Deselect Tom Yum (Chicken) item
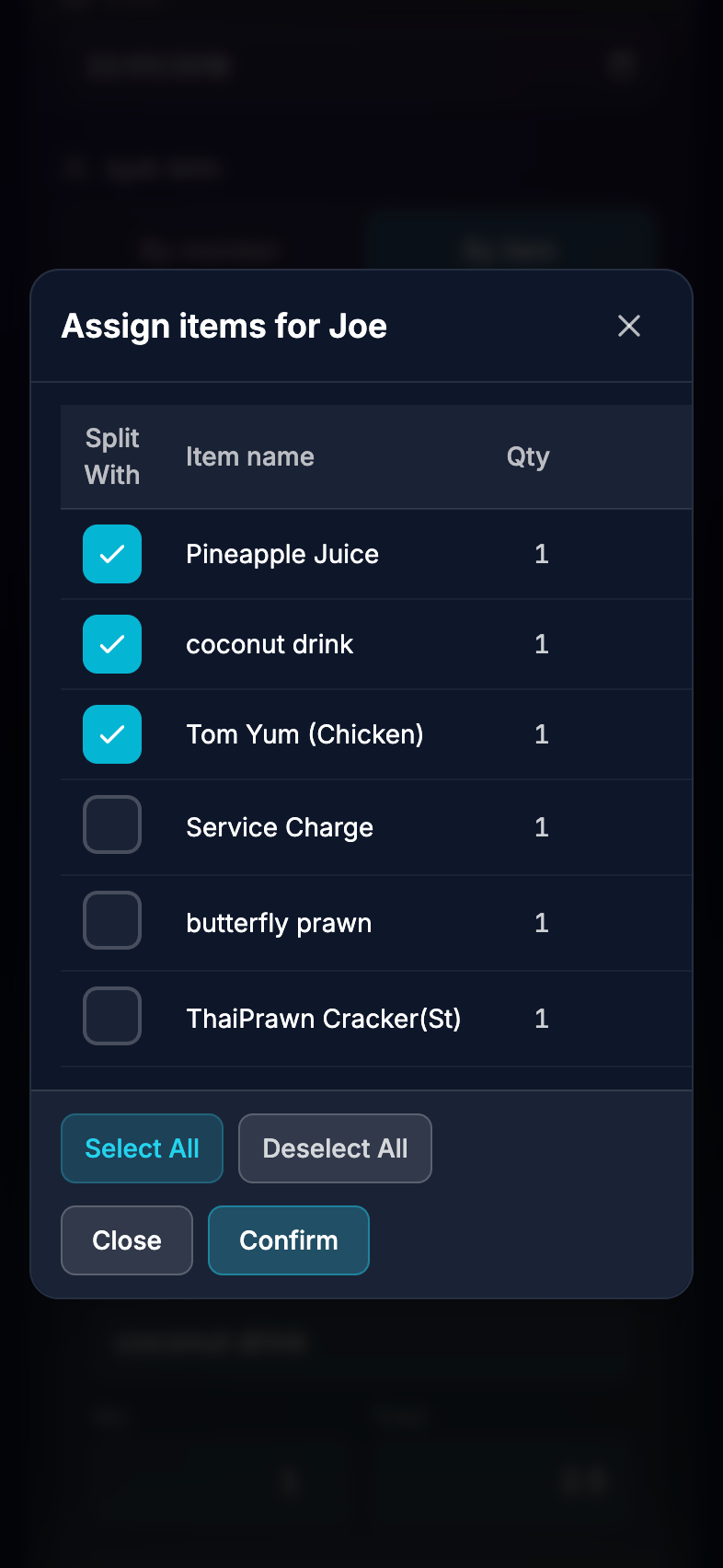 [x=112, y=734]
